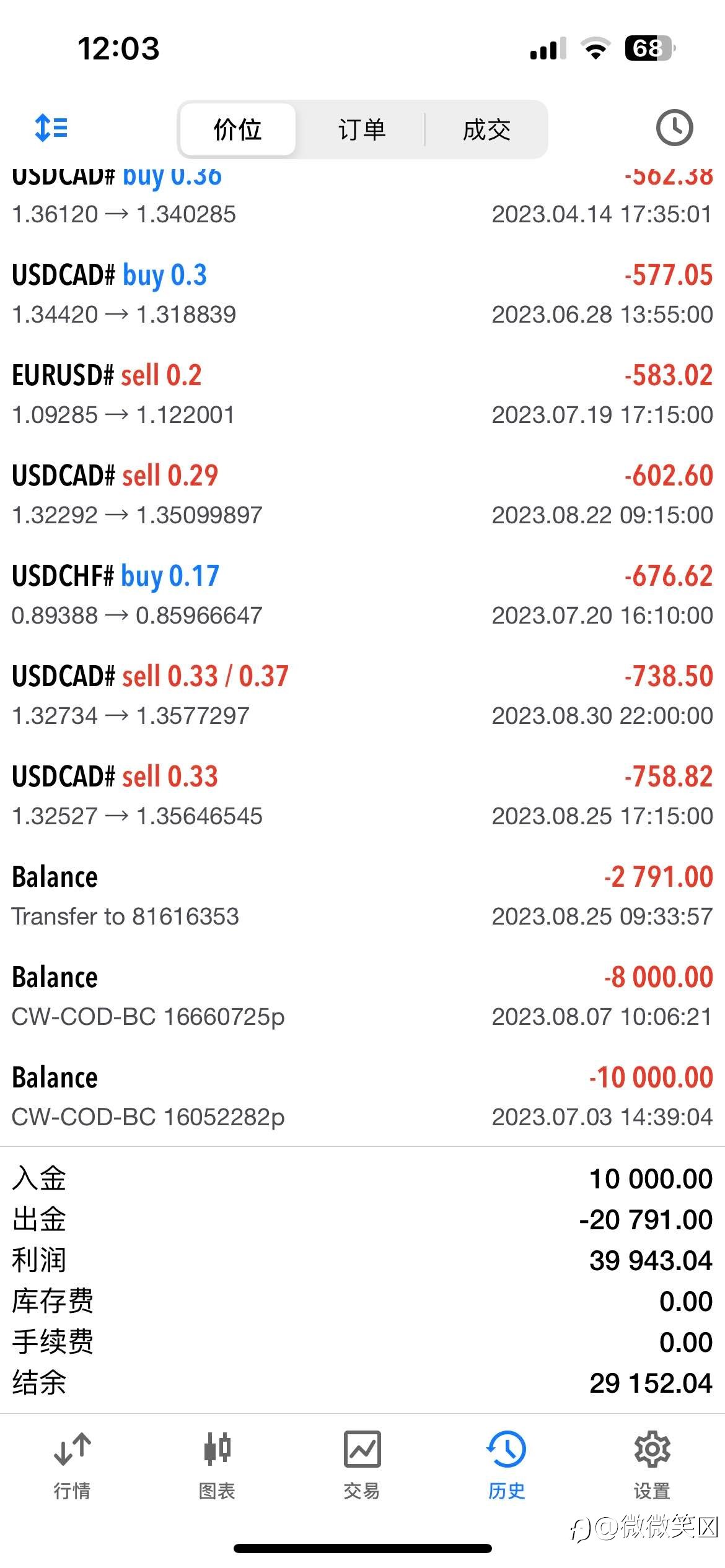725x1568 pixels.
Task: Open the Transfer to 81616353 balance entry
Action: tap(362, 896)
